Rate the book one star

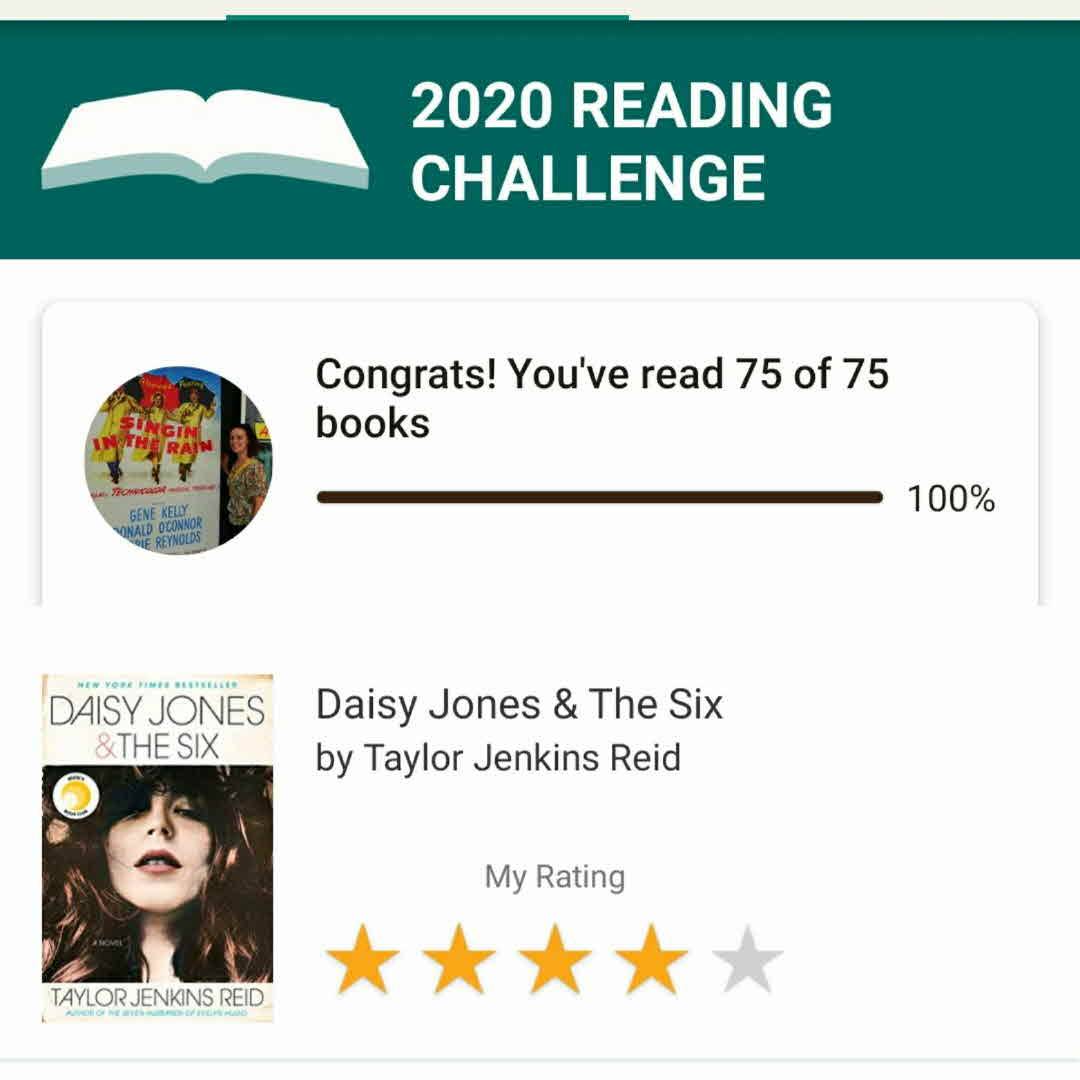pos(362,959)
